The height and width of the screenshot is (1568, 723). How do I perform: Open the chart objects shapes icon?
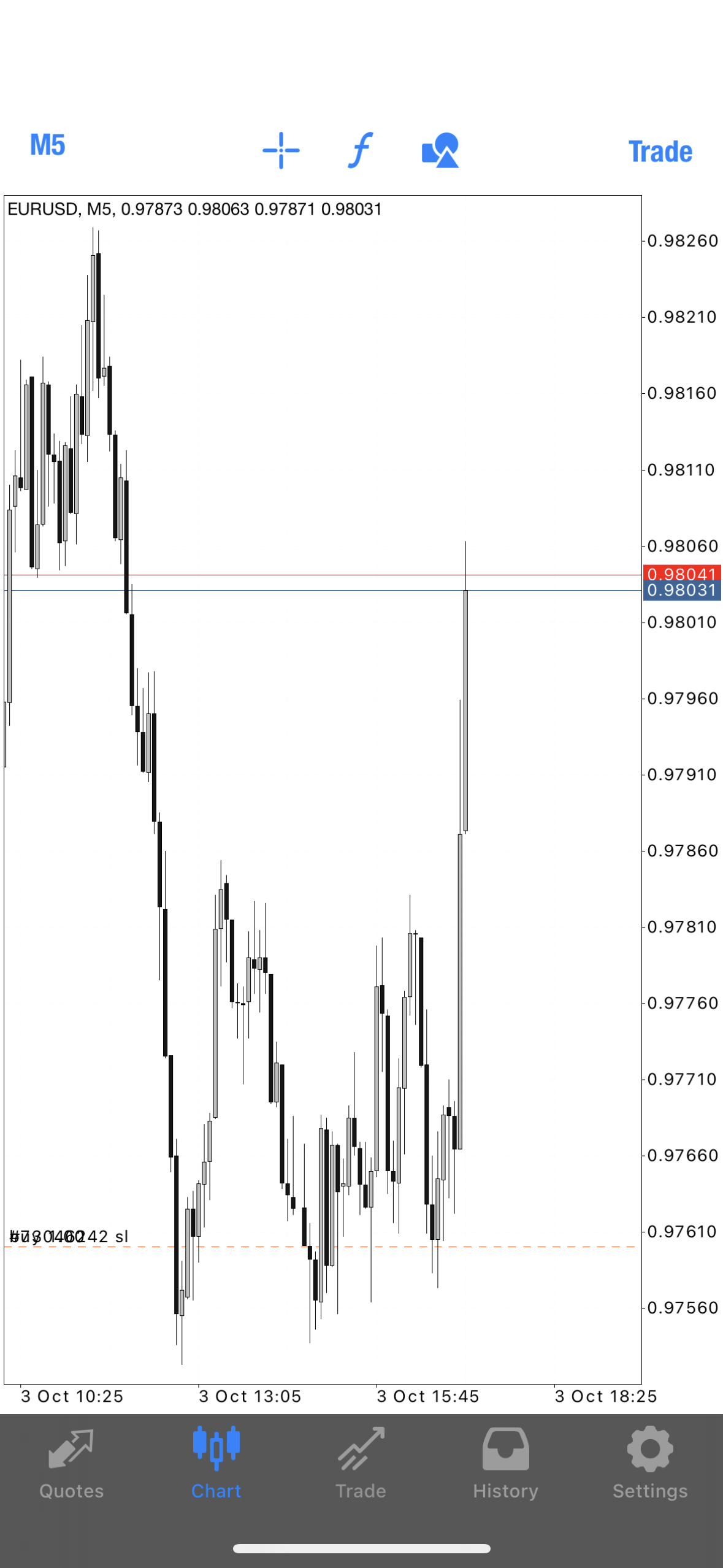click(440, 150)
